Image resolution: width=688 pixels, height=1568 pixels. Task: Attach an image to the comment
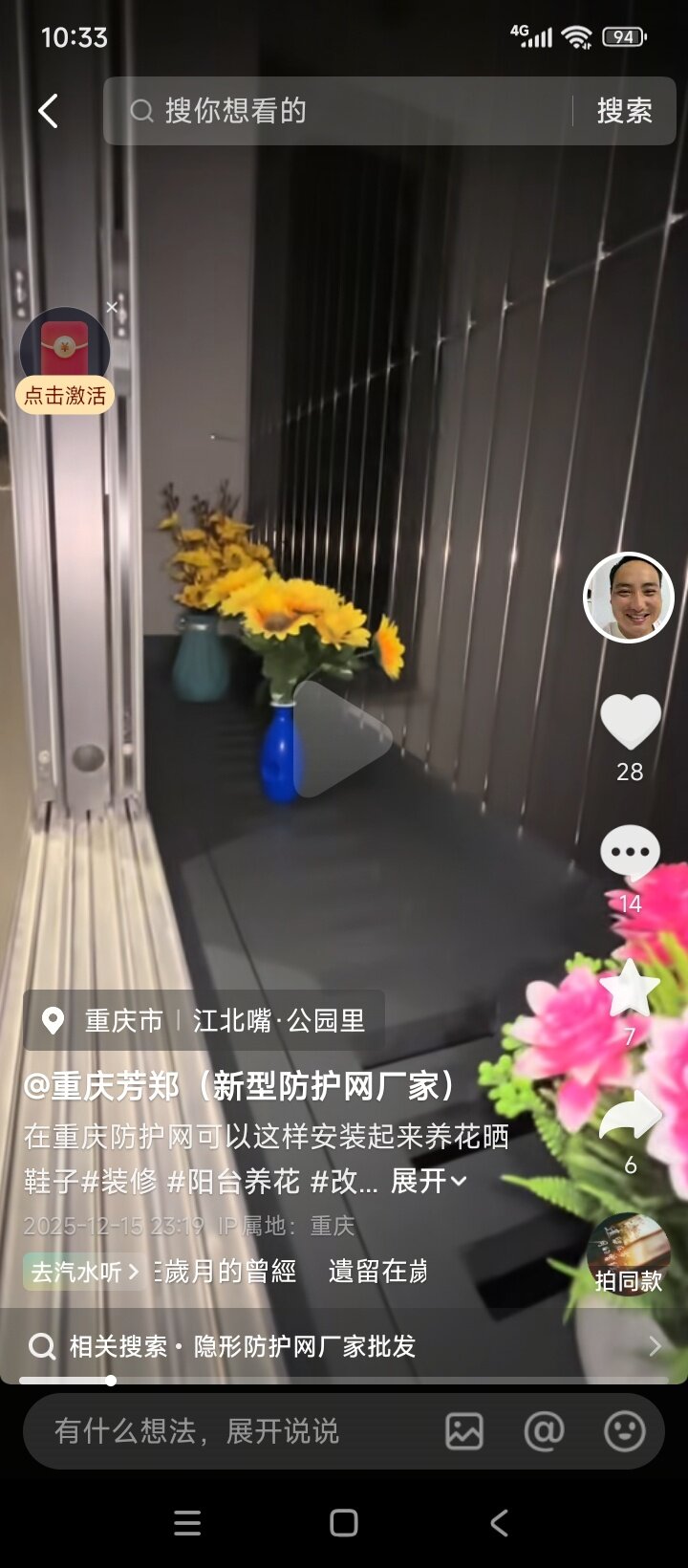click(x=464, y=1431)
